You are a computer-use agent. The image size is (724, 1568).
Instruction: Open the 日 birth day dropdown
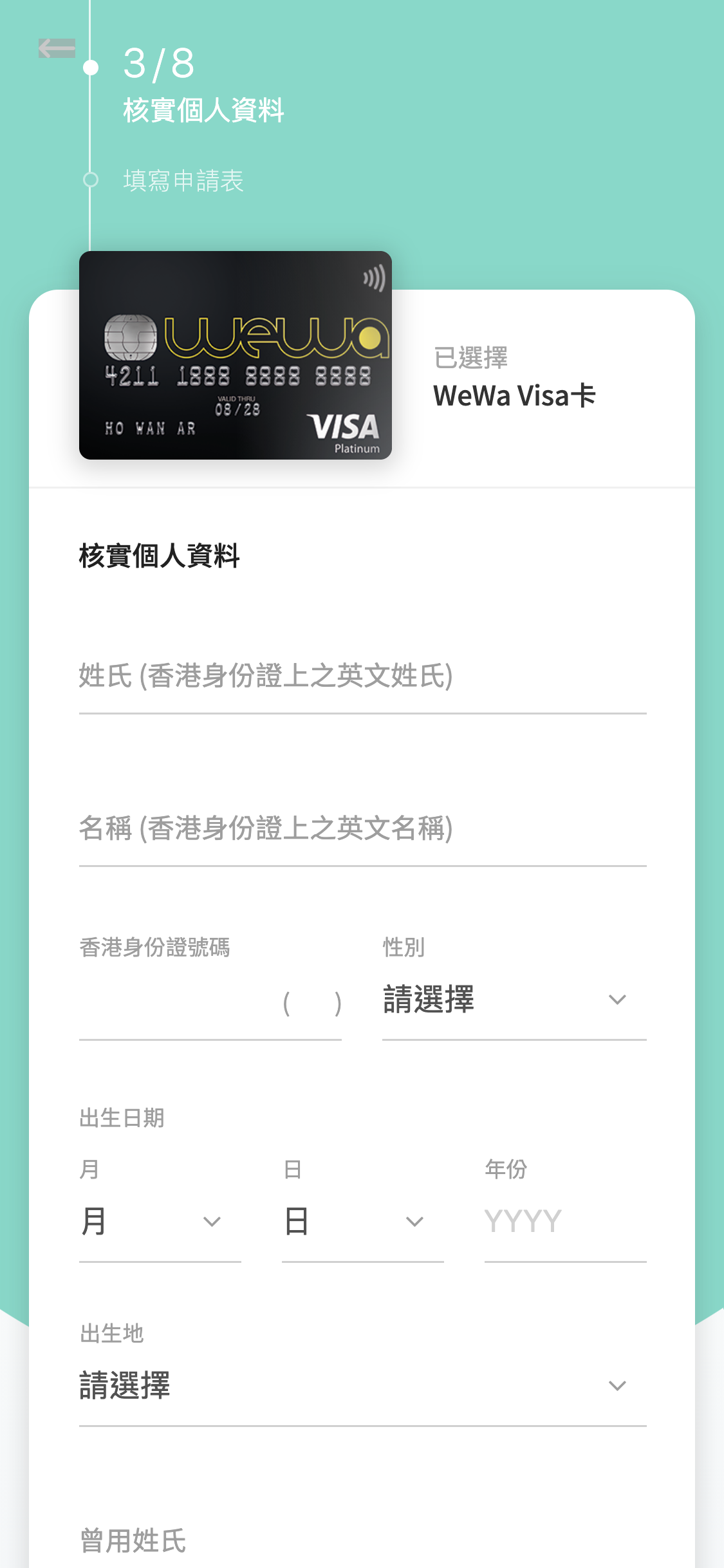click(362, 1222)
